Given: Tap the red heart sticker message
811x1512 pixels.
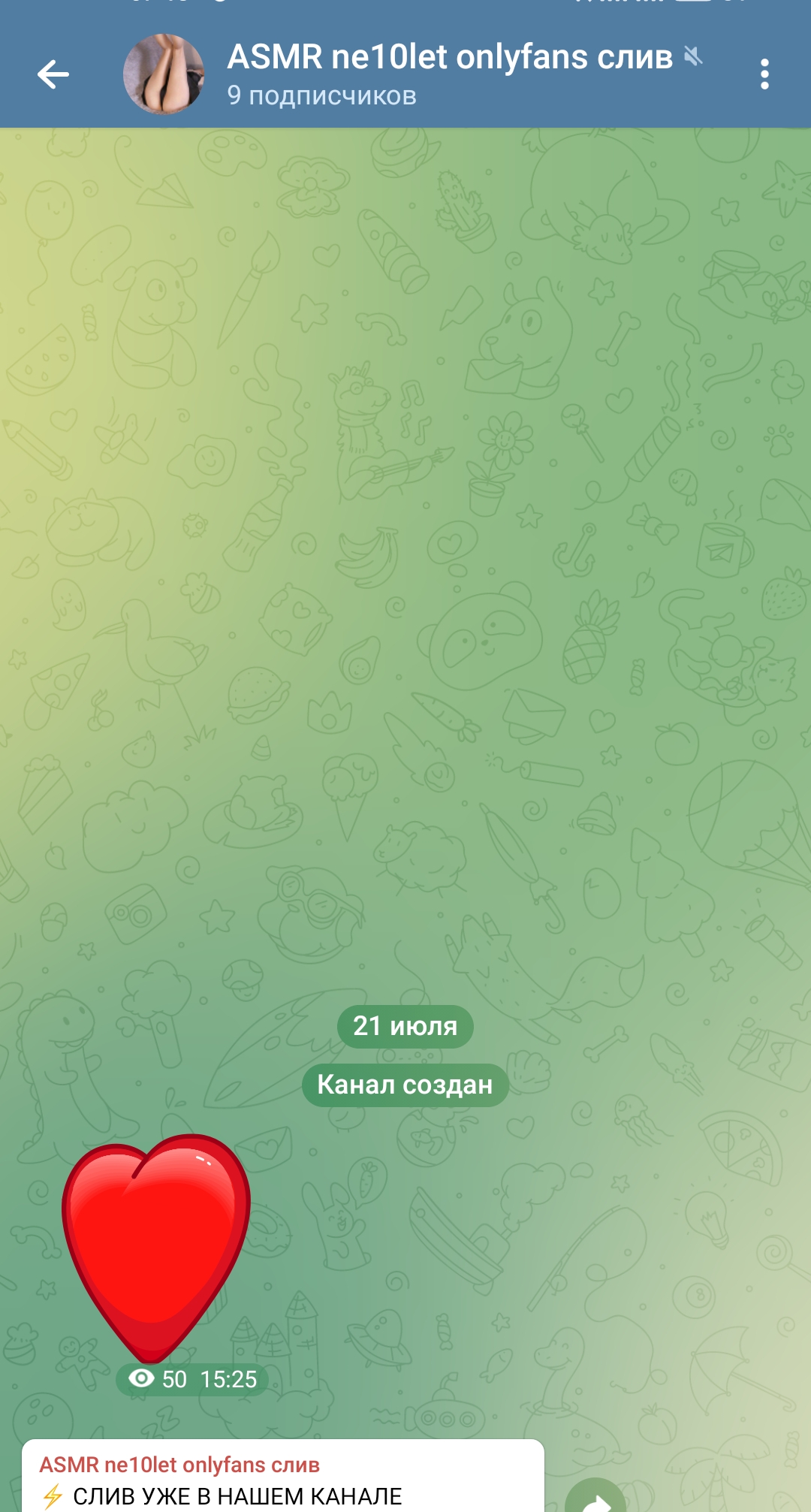Looking at the screenshot, I should tap(156, 1247).
